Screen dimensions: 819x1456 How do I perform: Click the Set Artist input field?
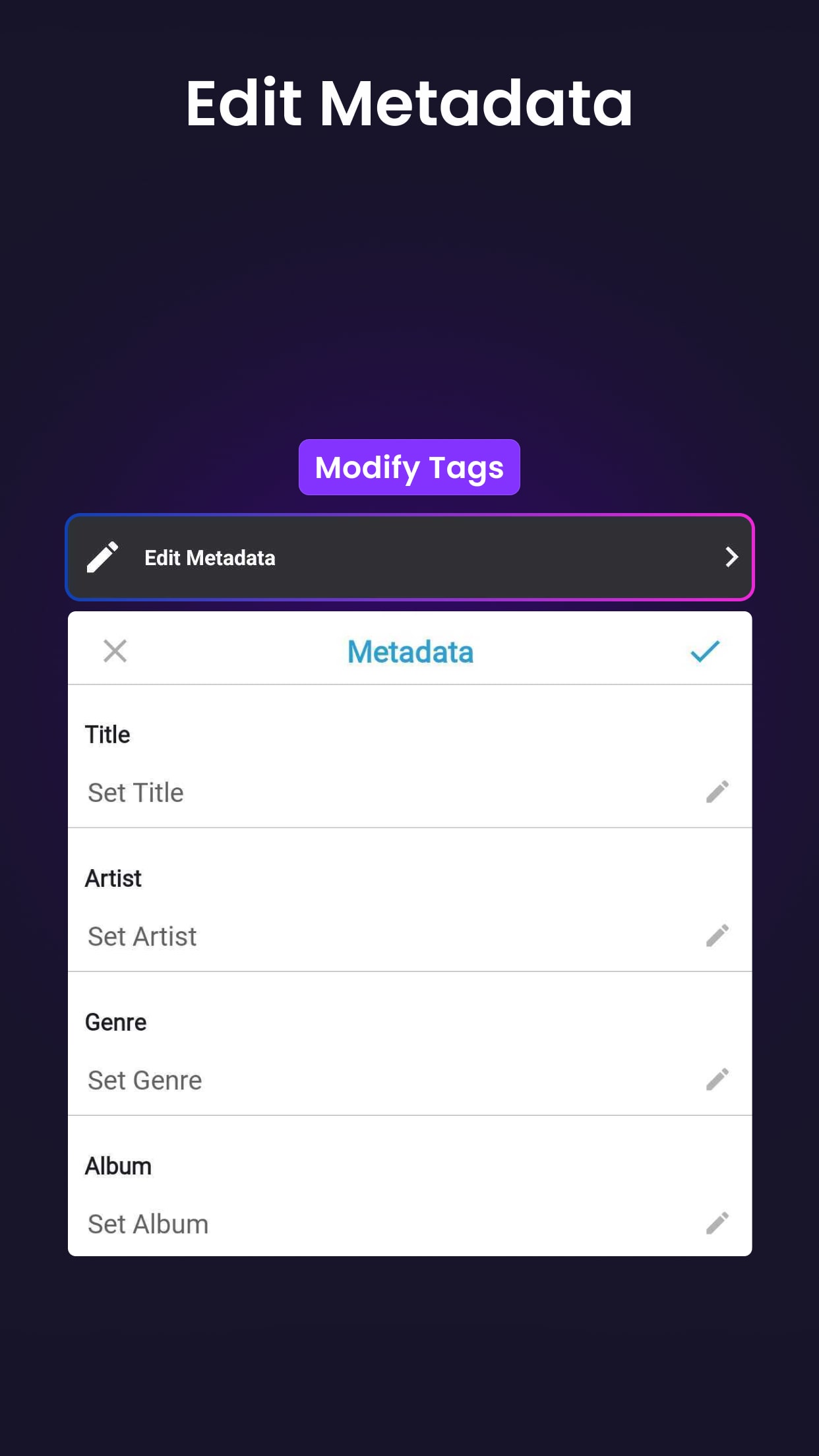[x=264, y=935]
